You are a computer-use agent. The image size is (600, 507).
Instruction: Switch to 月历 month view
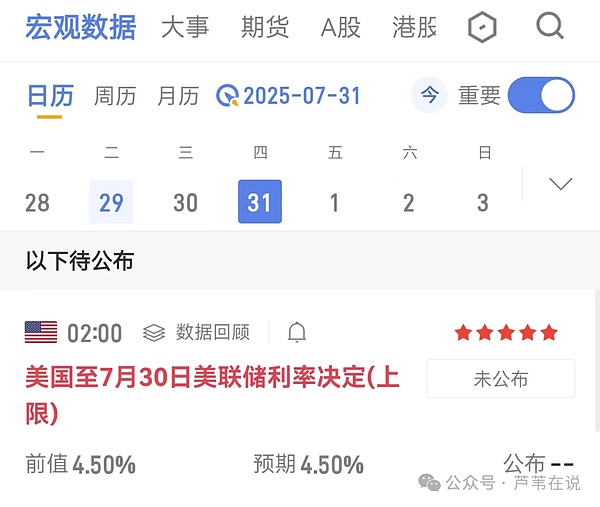coord(178,96)
